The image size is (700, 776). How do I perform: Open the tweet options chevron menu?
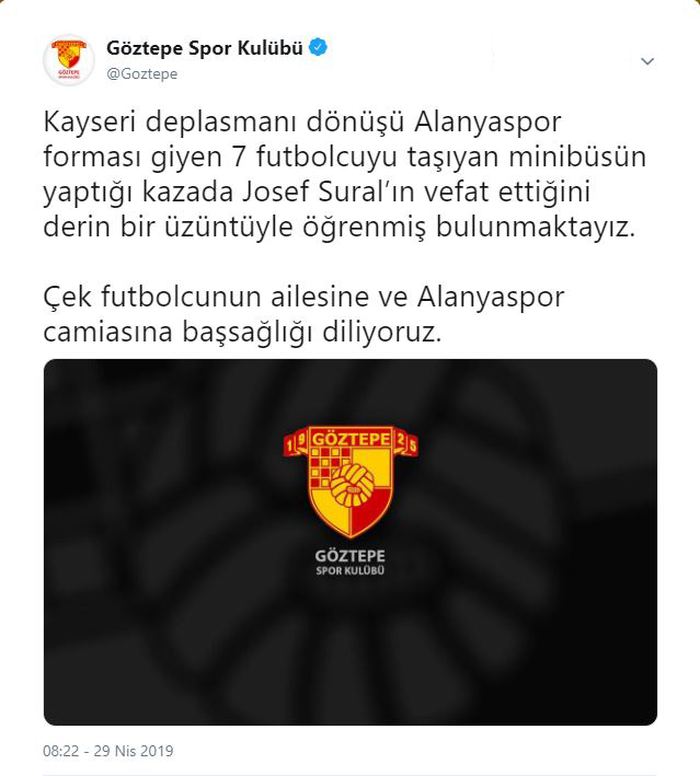pos(647,61)
